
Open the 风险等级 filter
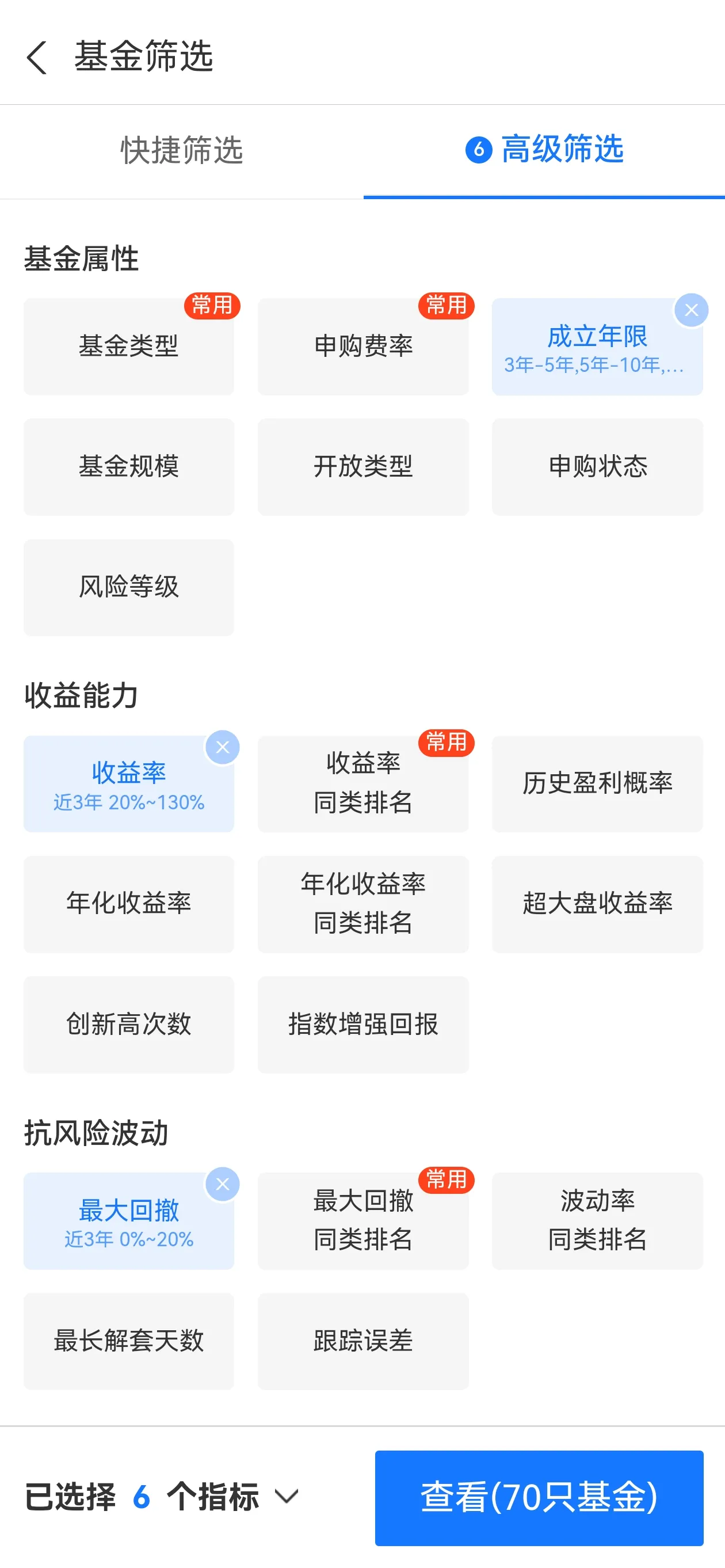coord(128,587)
